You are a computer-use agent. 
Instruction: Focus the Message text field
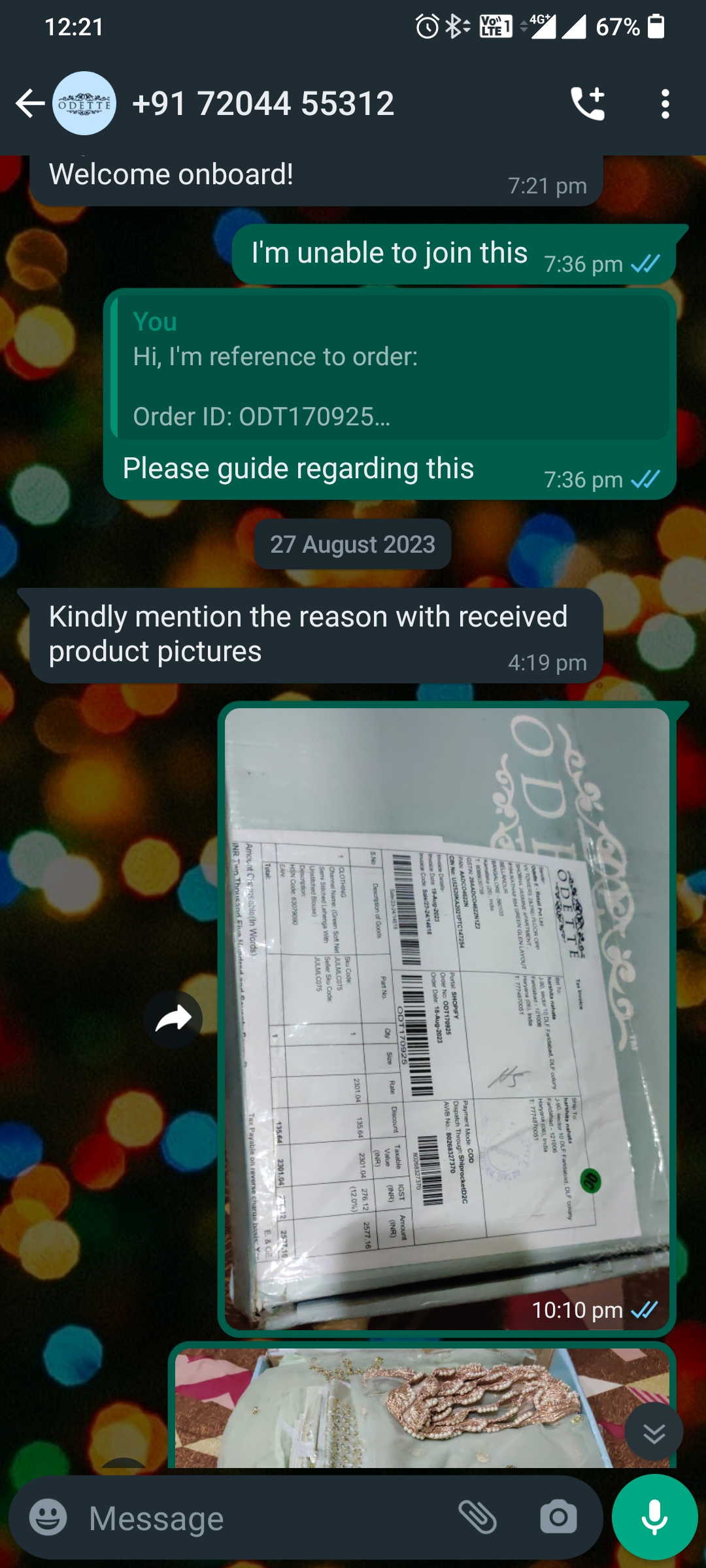click(261, 1517)
